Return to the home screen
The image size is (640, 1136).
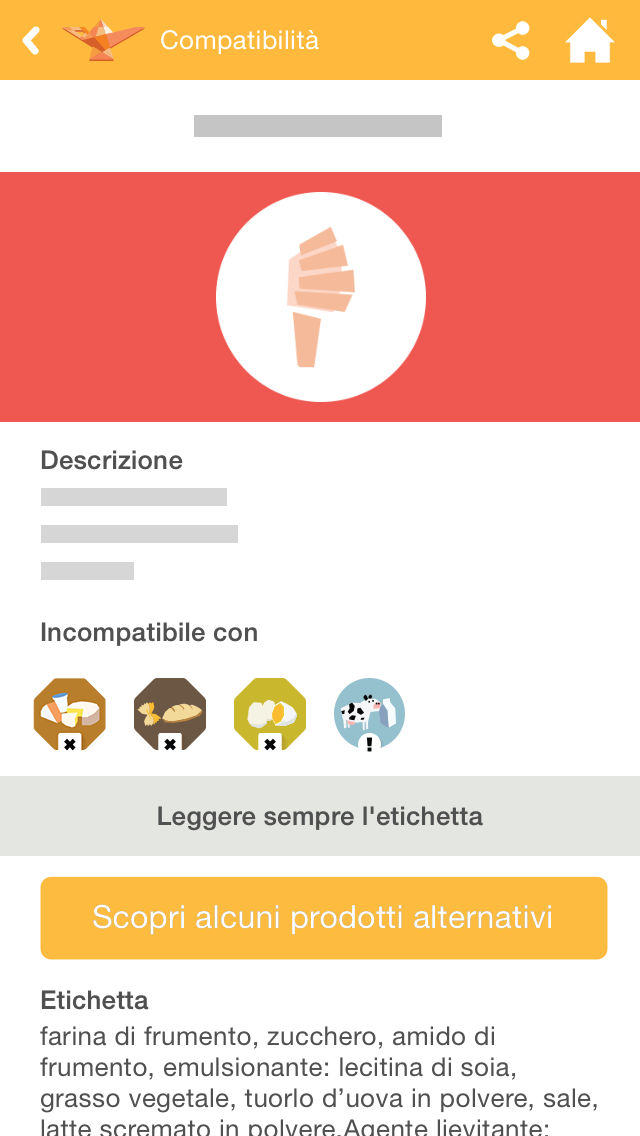click(589, 41)
